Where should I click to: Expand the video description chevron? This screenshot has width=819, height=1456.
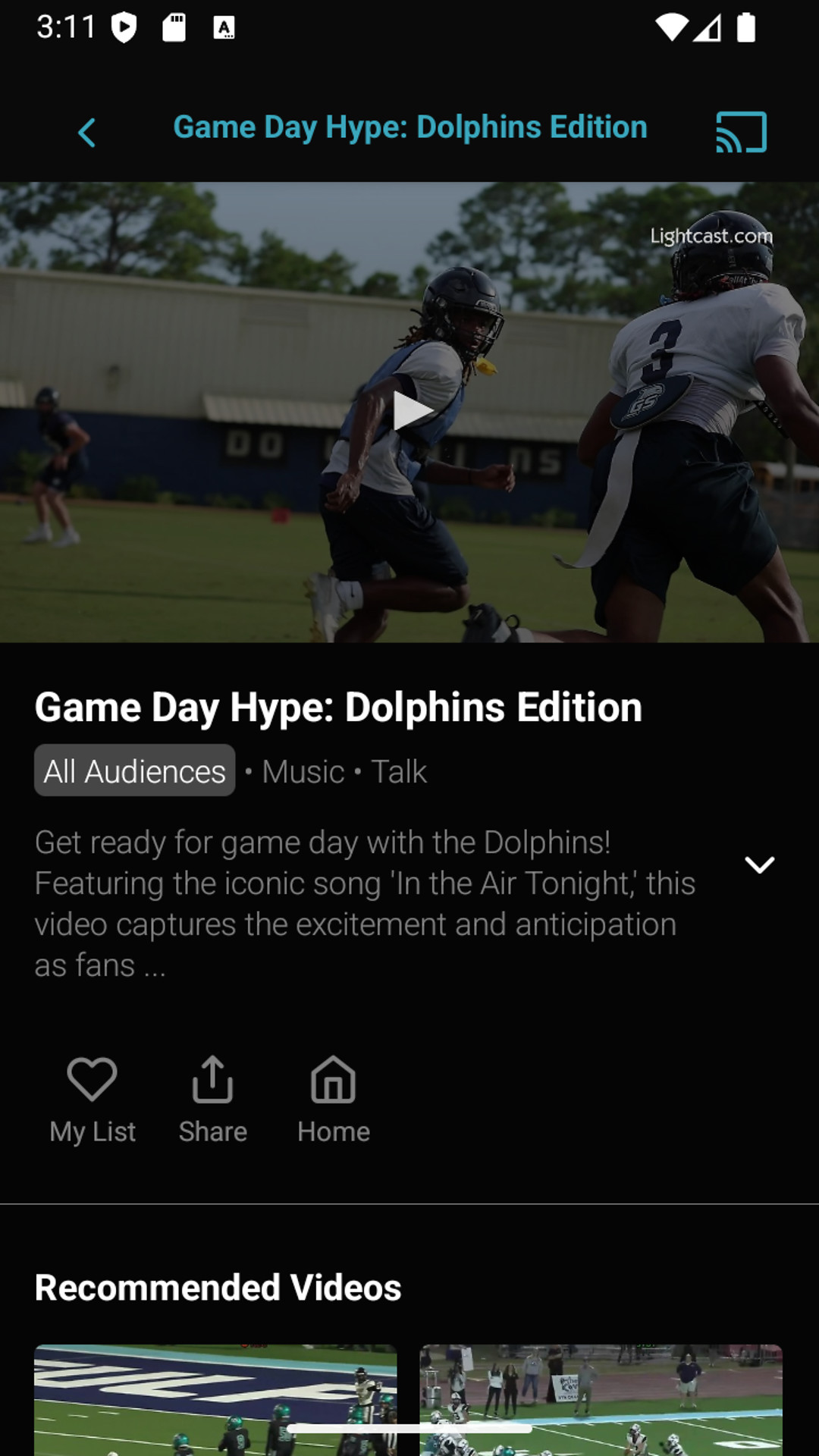coord(759,864)
